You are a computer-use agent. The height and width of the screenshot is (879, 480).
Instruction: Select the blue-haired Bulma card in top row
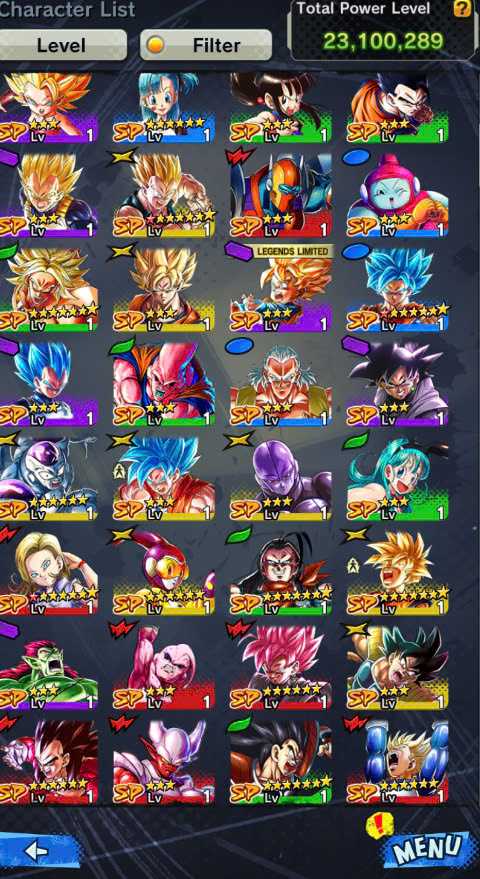point(164,107)
